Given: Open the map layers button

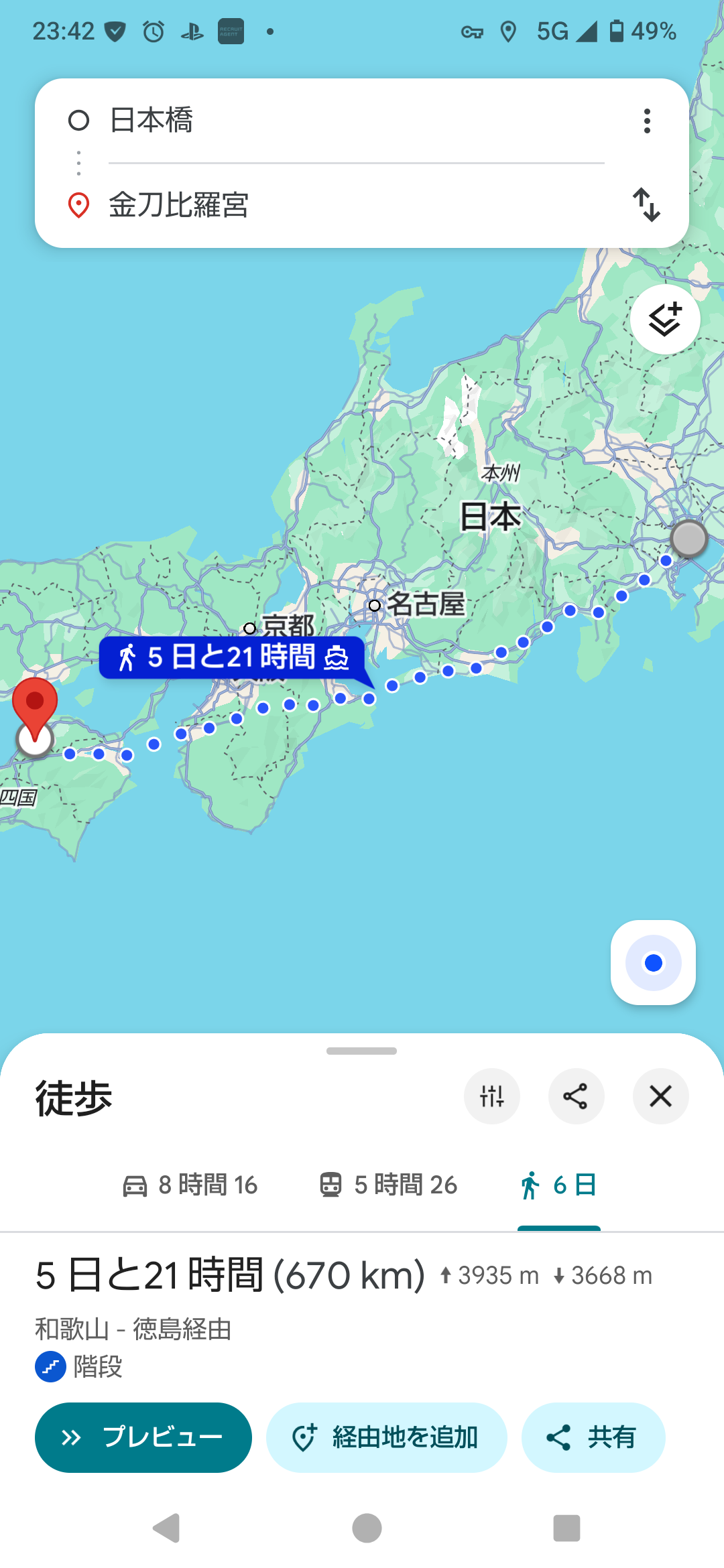Looking at the screenshot, I should pyautogui.click(x=665, y=320).
